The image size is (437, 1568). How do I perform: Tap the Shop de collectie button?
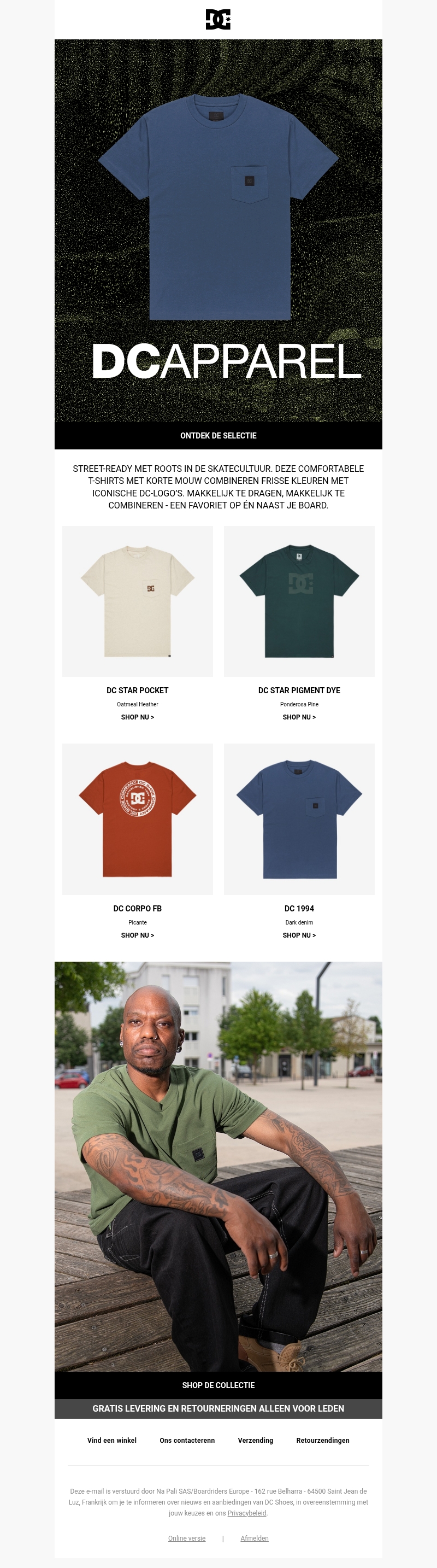coord(218,1385)
